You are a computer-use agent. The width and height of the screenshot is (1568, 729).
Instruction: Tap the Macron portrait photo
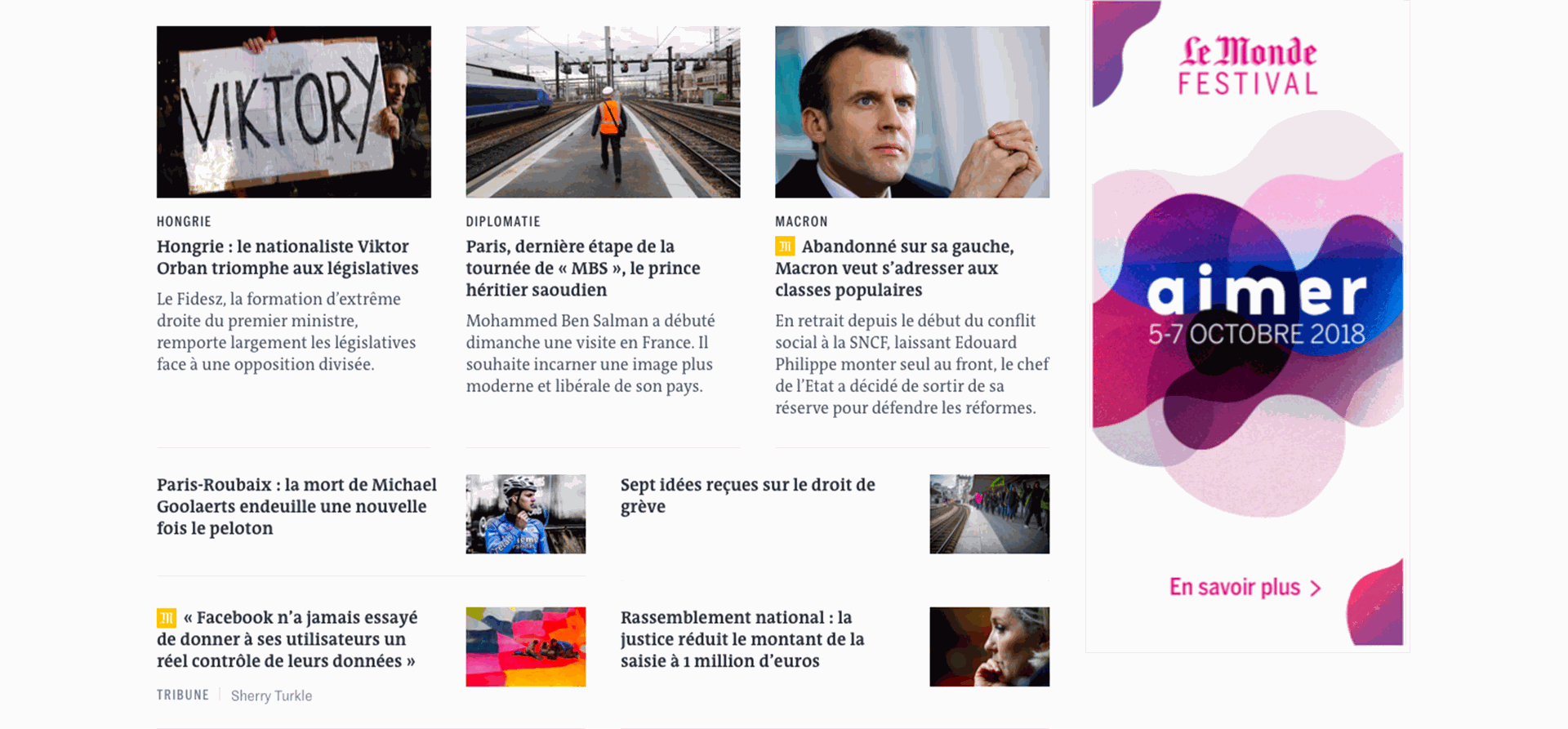coord(911,112)
